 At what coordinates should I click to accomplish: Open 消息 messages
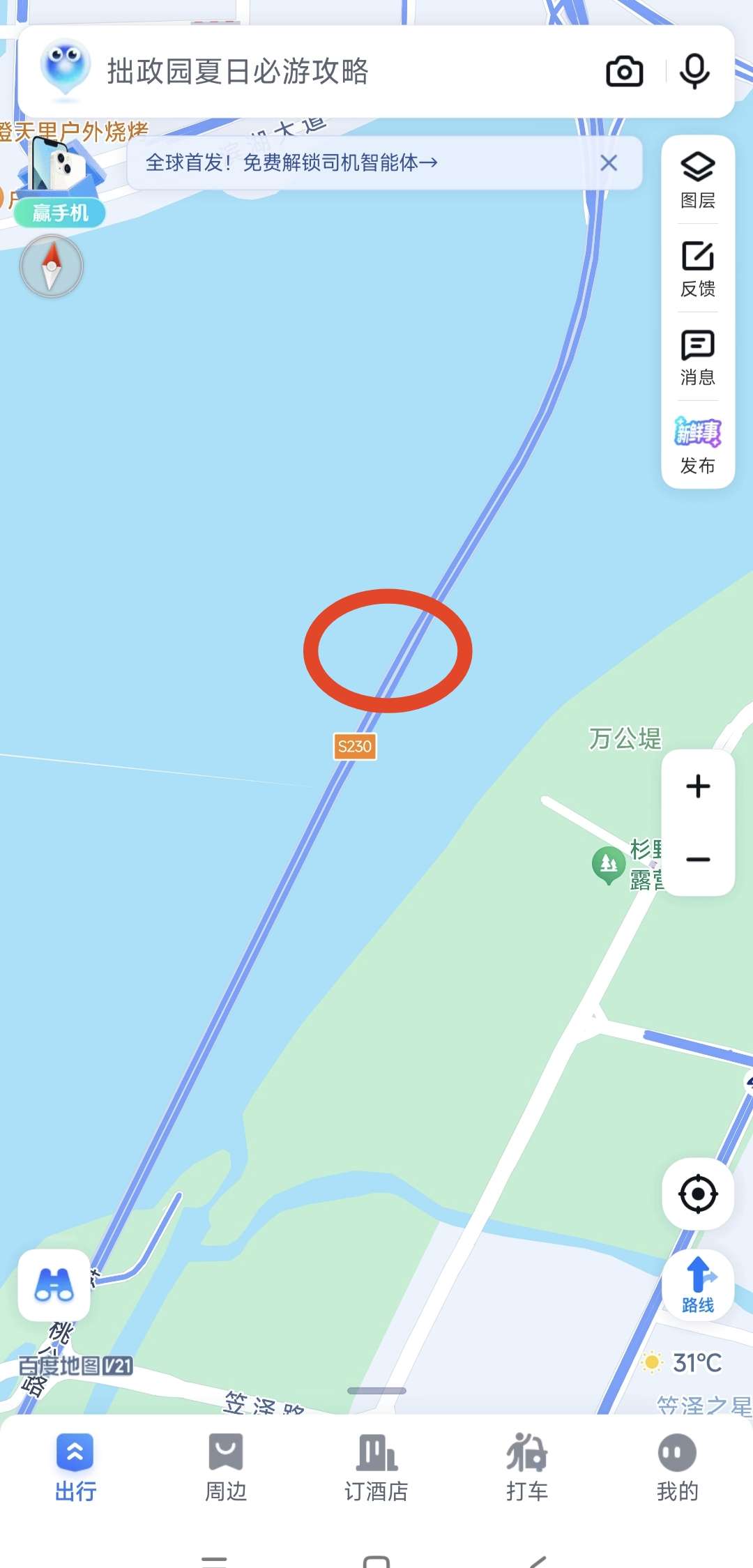coord(697,357)
